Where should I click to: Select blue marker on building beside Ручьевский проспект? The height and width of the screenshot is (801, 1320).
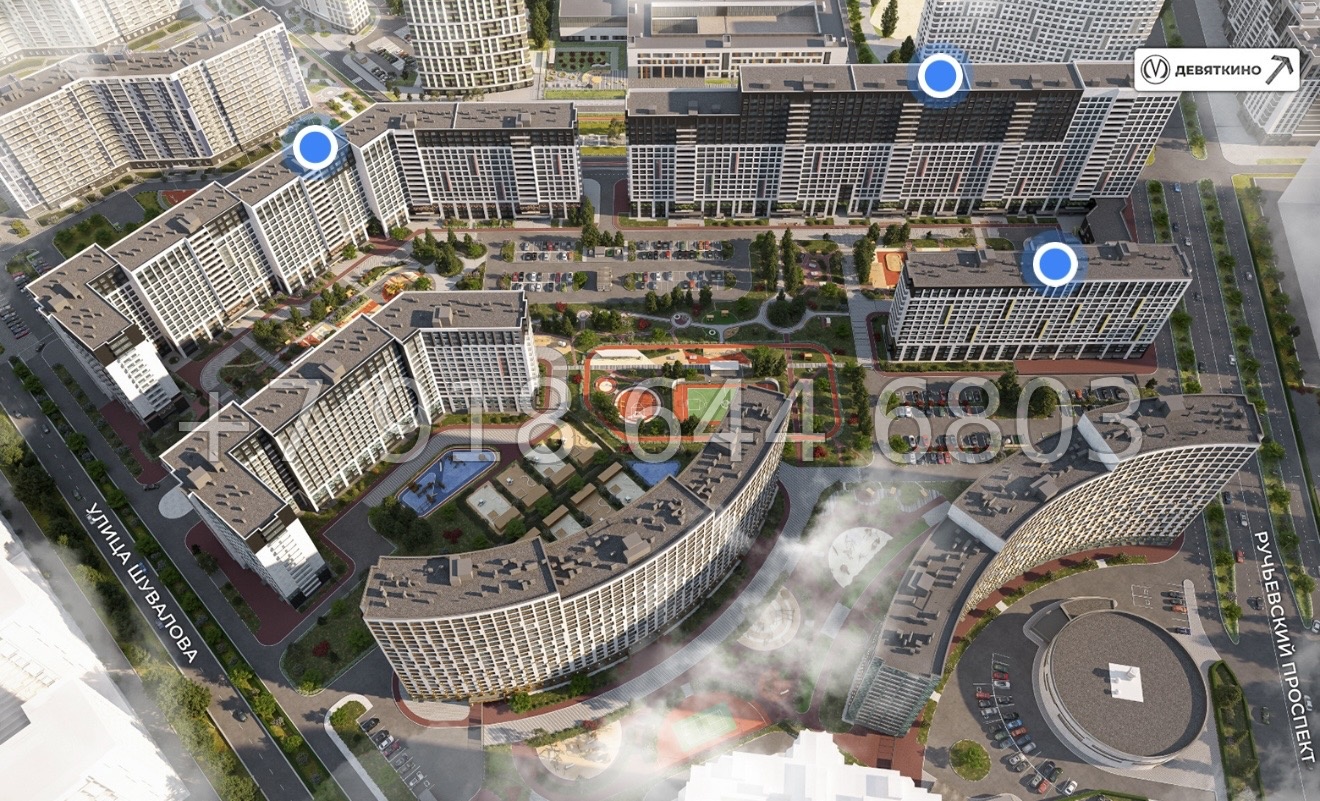coord(1054,265)
